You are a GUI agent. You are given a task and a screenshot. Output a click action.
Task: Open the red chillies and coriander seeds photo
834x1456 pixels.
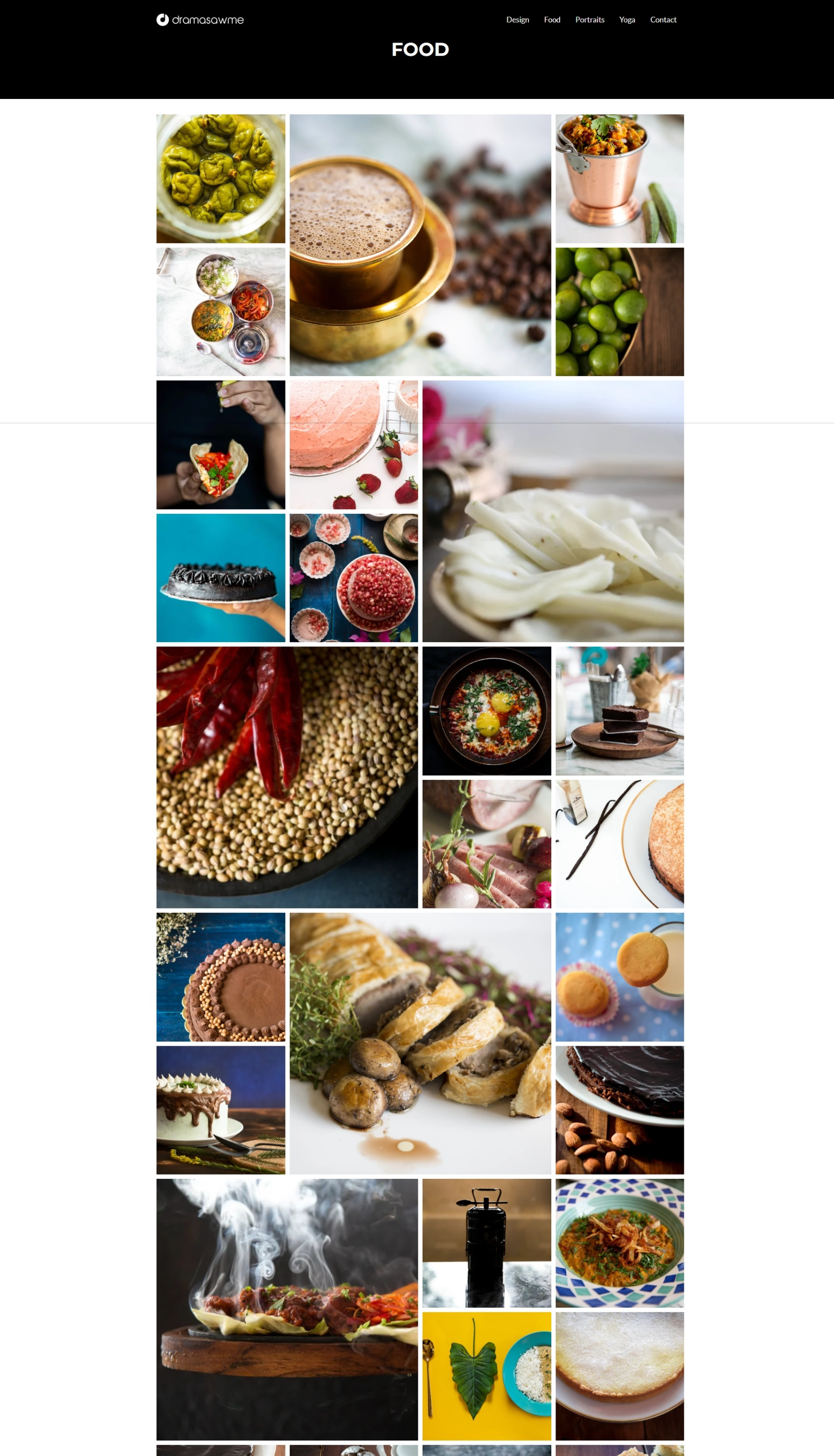287,777
